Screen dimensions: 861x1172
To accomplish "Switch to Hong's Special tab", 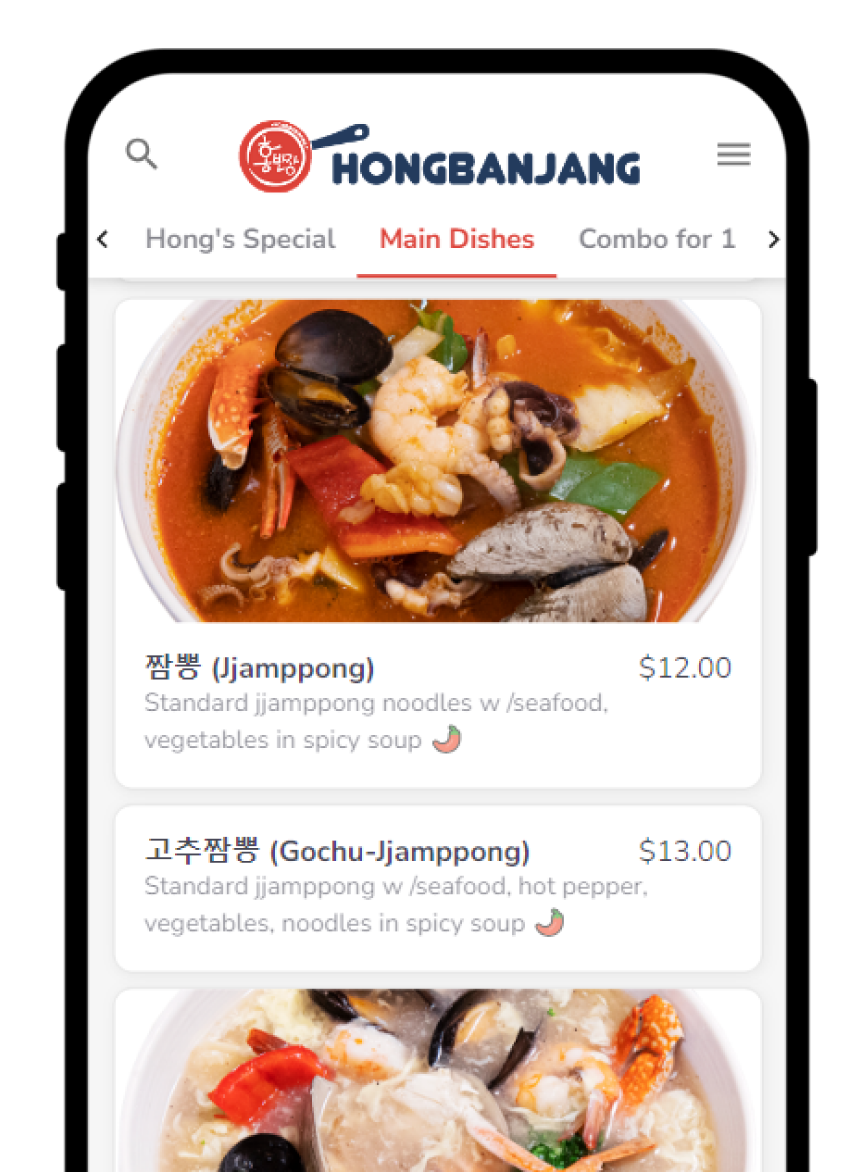I will point(240,239).
